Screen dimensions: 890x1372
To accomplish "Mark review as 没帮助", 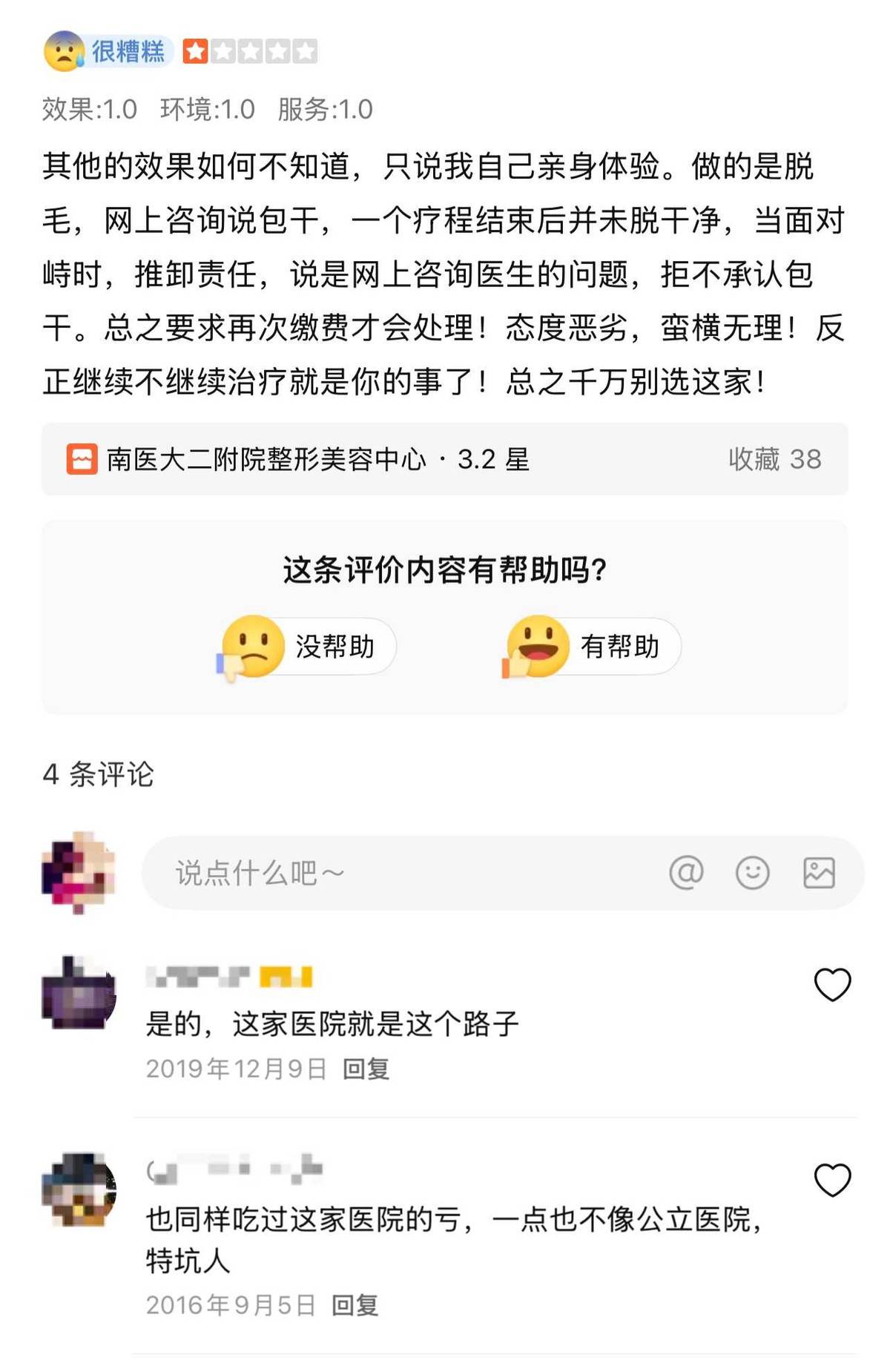I will click(308, 647).
